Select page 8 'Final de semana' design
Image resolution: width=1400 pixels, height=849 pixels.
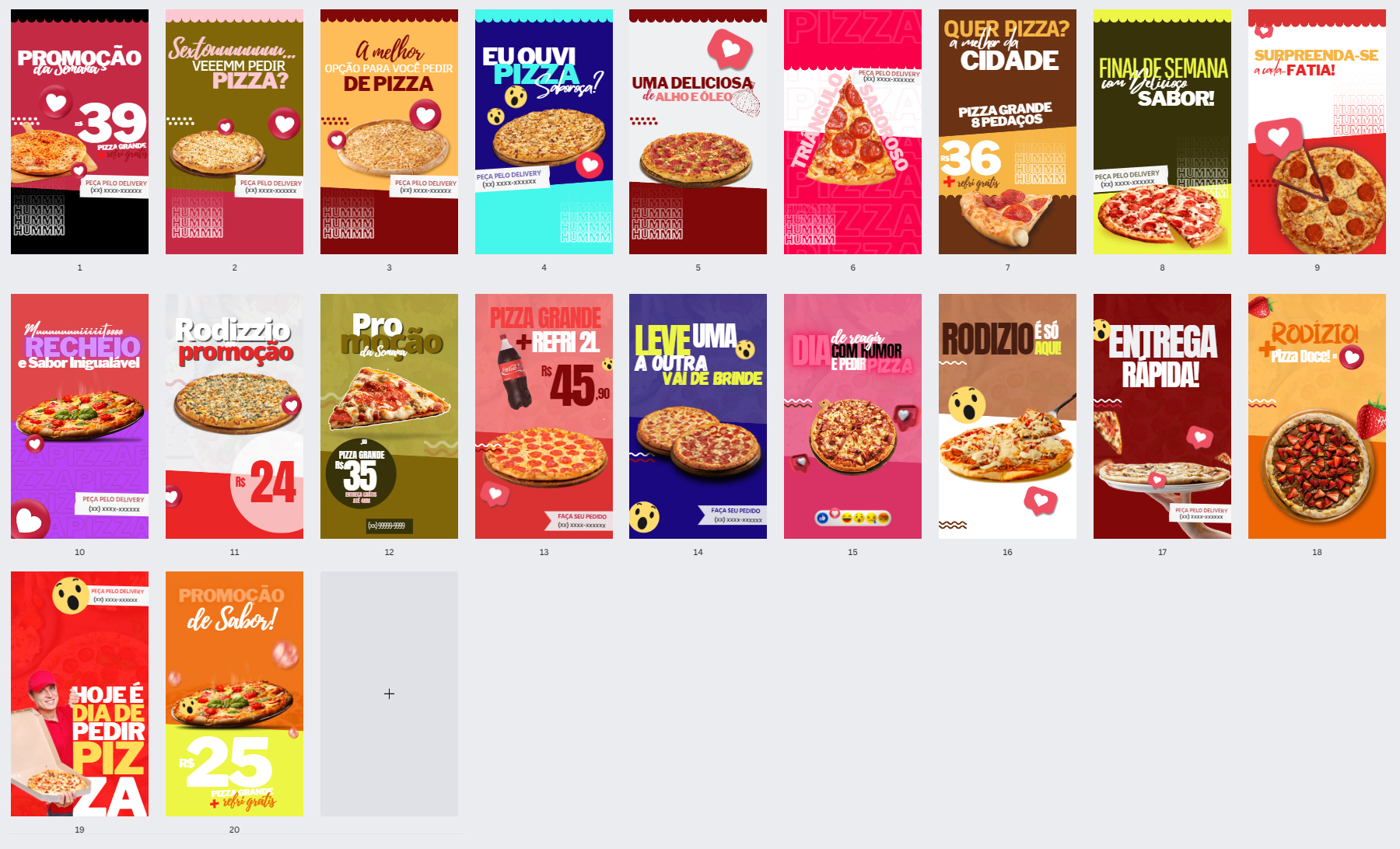click(x=1162, y=132)
